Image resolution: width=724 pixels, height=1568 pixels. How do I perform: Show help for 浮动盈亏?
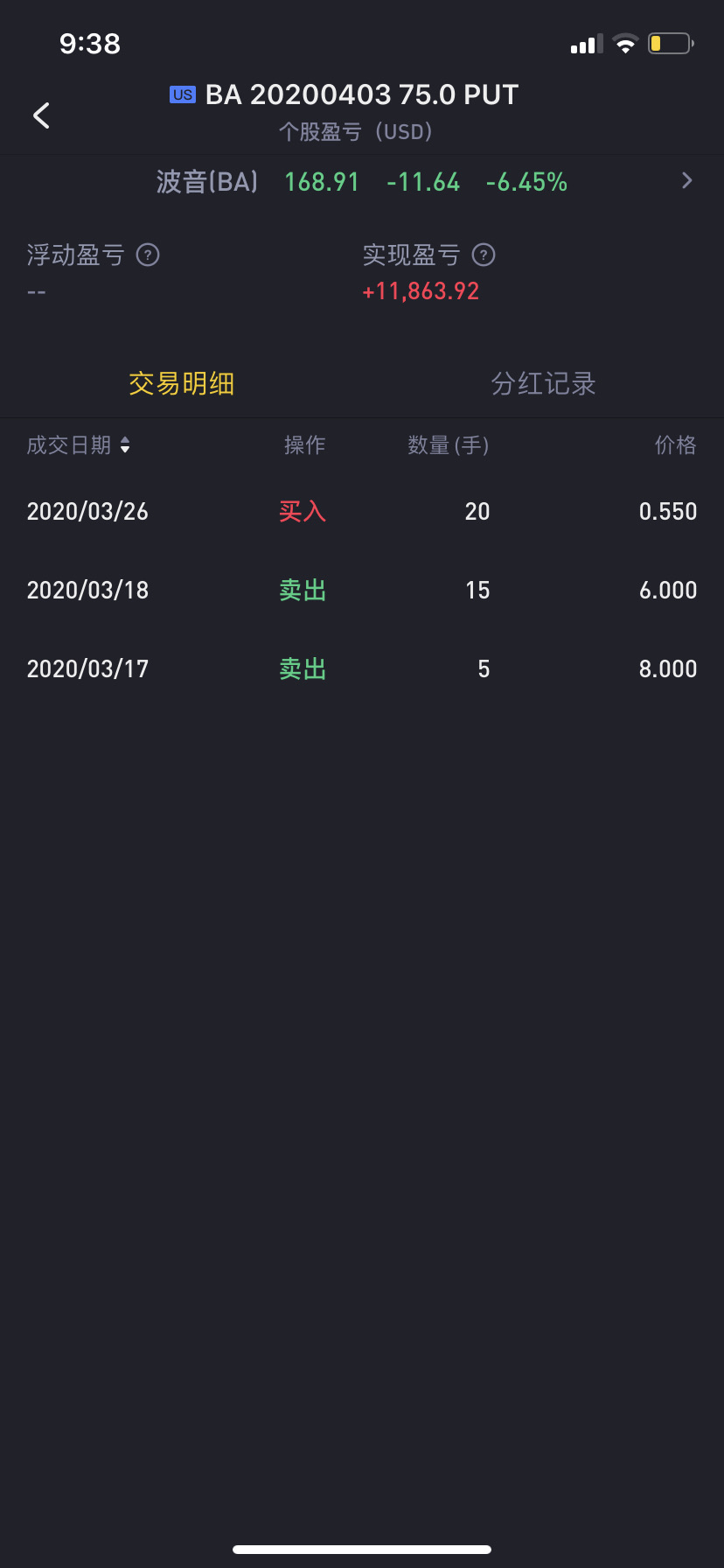click(x=148, y=255)
